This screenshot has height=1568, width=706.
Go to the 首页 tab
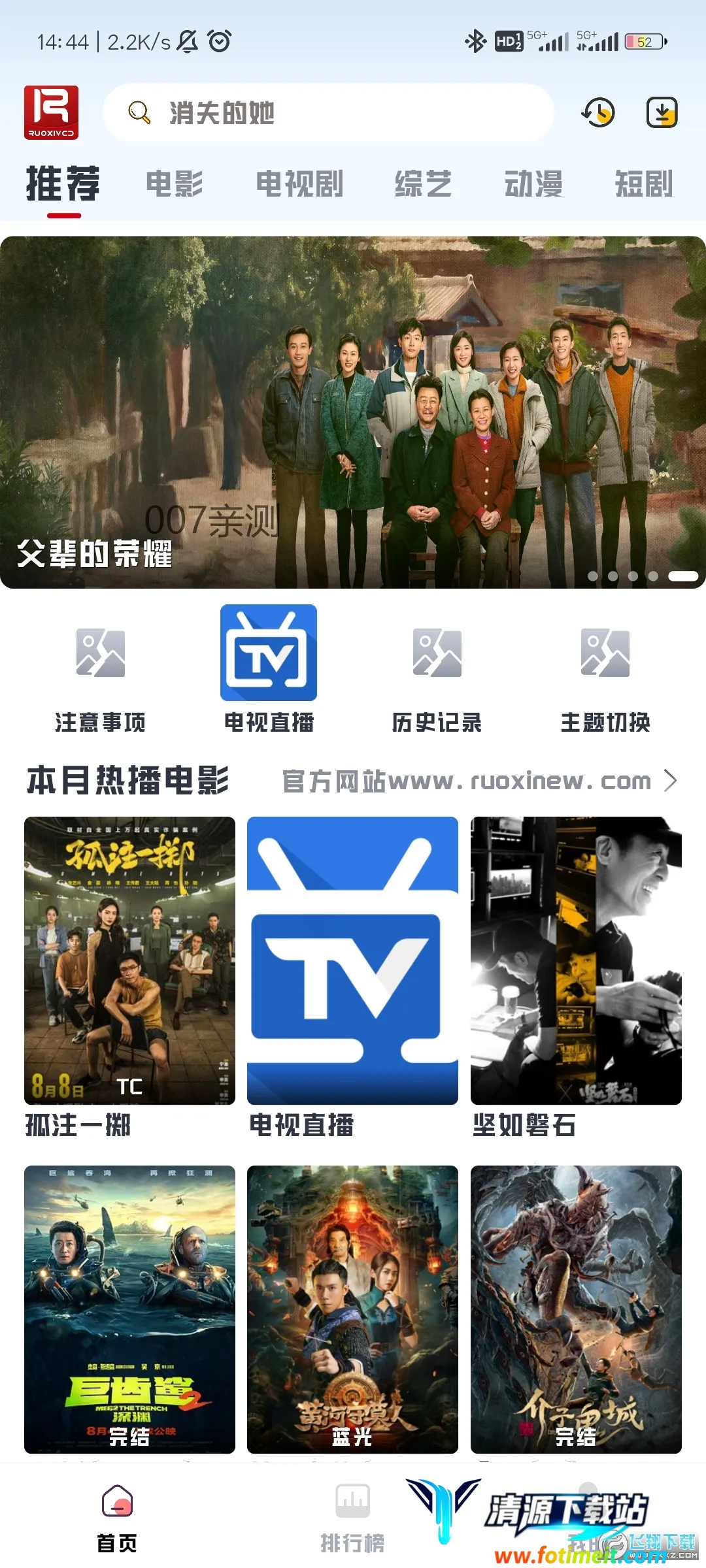117,1517
